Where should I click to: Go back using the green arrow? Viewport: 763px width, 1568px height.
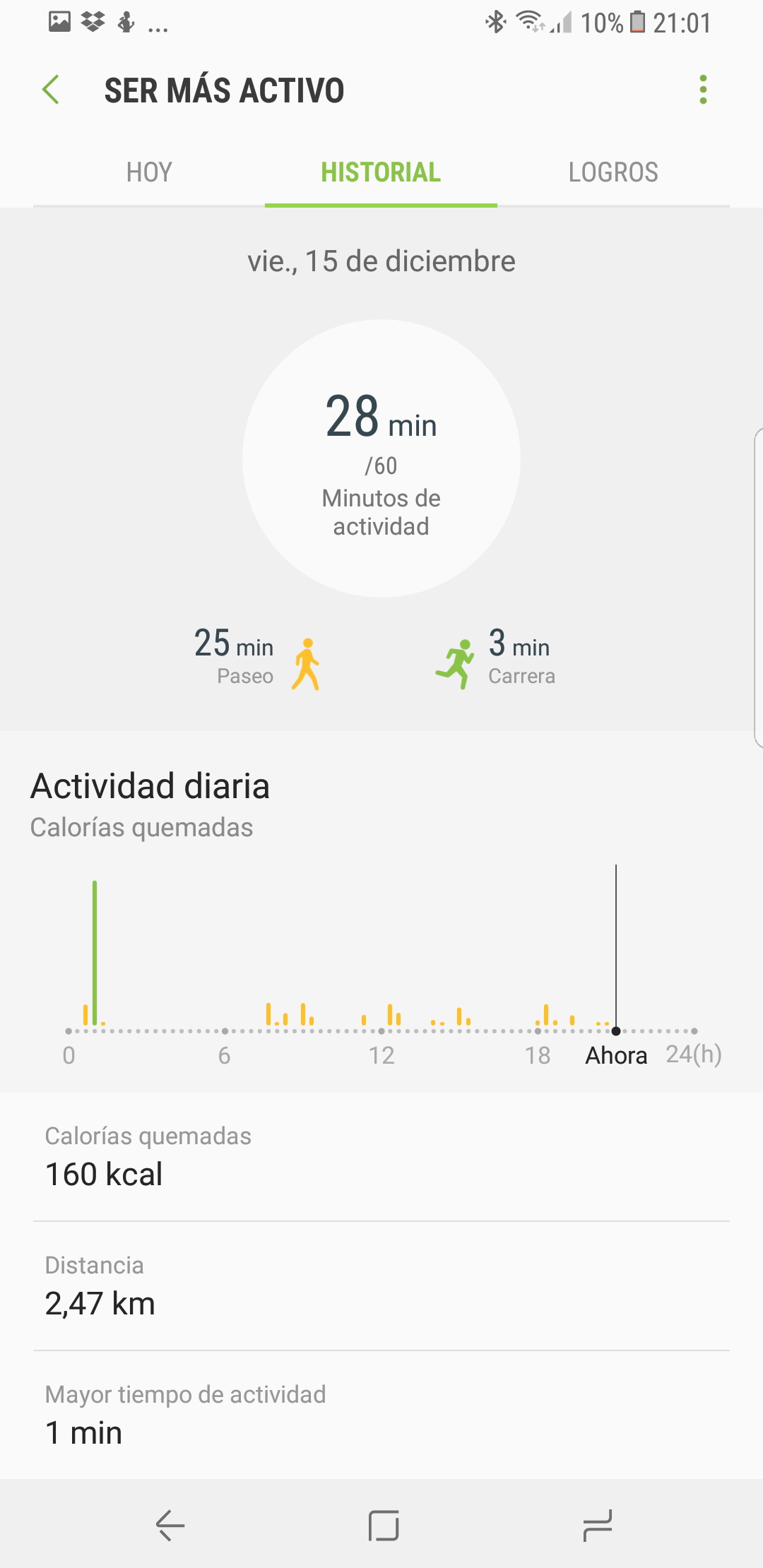click(51, 90)
